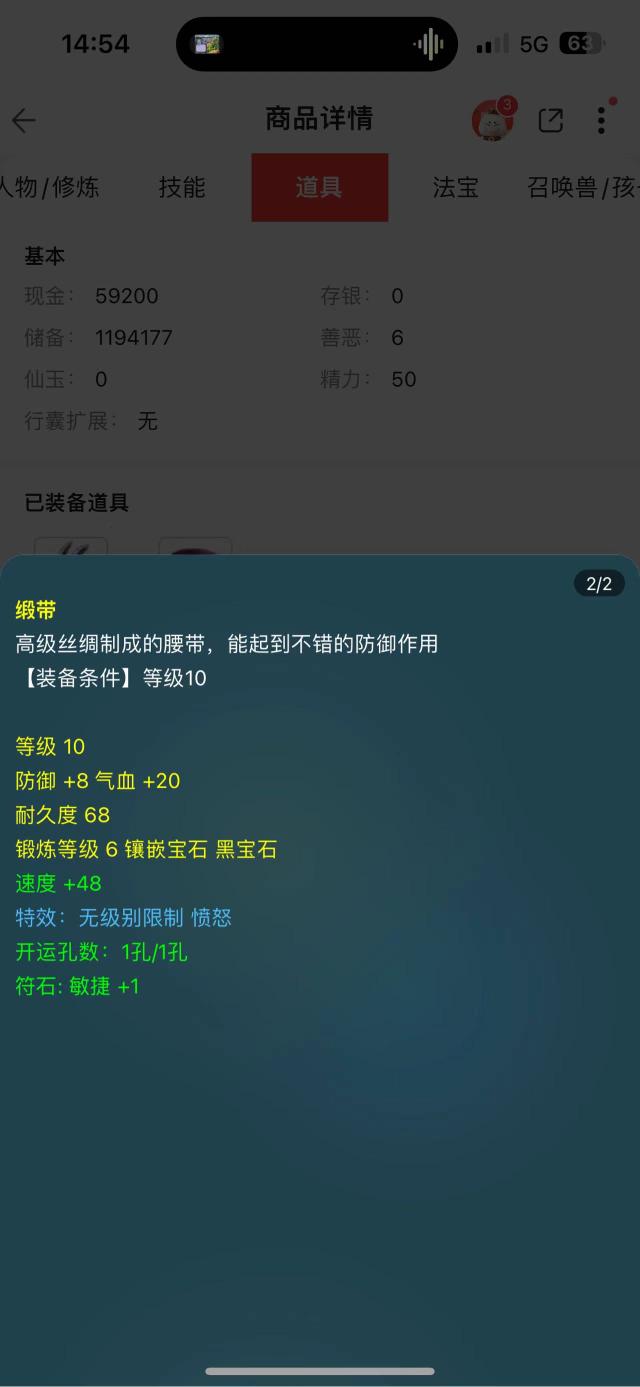Viewport: 640px width, 1387px height.
Task: Share this product detail page
Action: 551,121
